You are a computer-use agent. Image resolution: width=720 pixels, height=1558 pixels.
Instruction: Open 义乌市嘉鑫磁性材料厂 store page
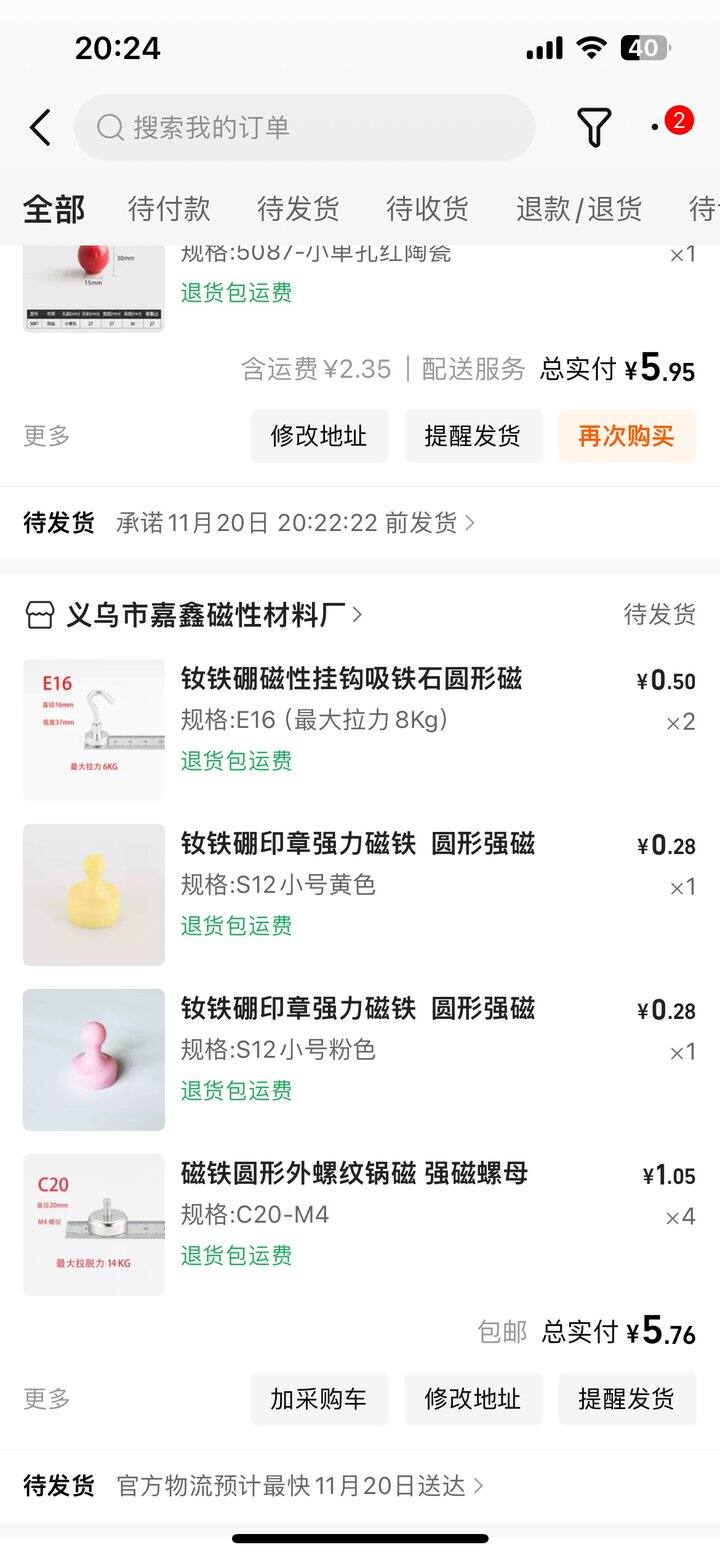click(x=213, y=615)
